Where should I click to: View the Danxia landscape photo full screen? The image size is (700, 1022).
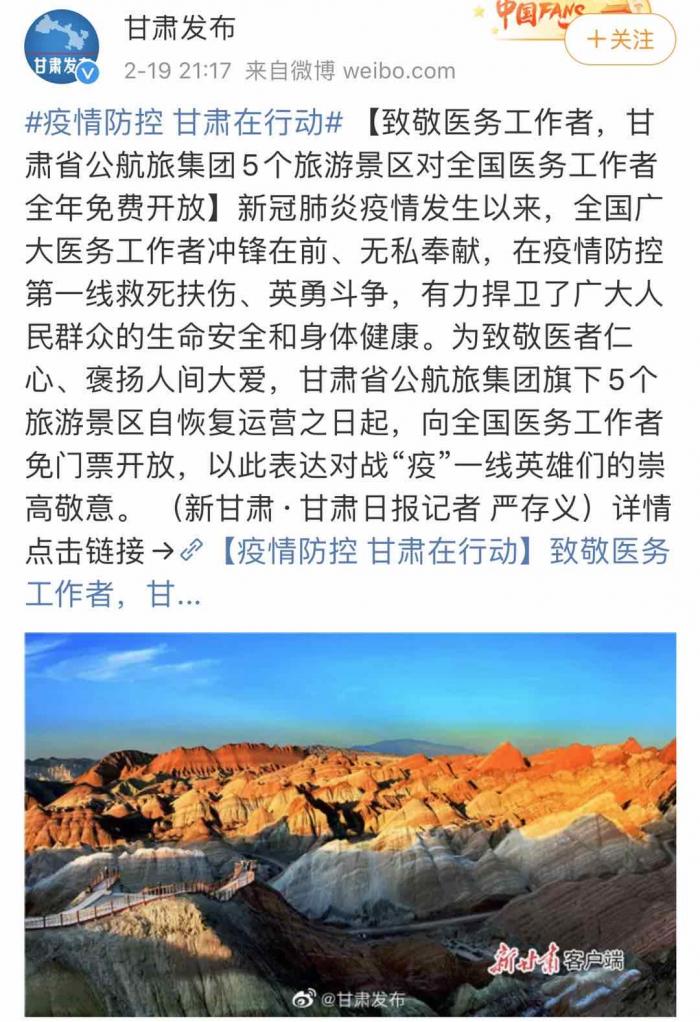click(350, 822)
